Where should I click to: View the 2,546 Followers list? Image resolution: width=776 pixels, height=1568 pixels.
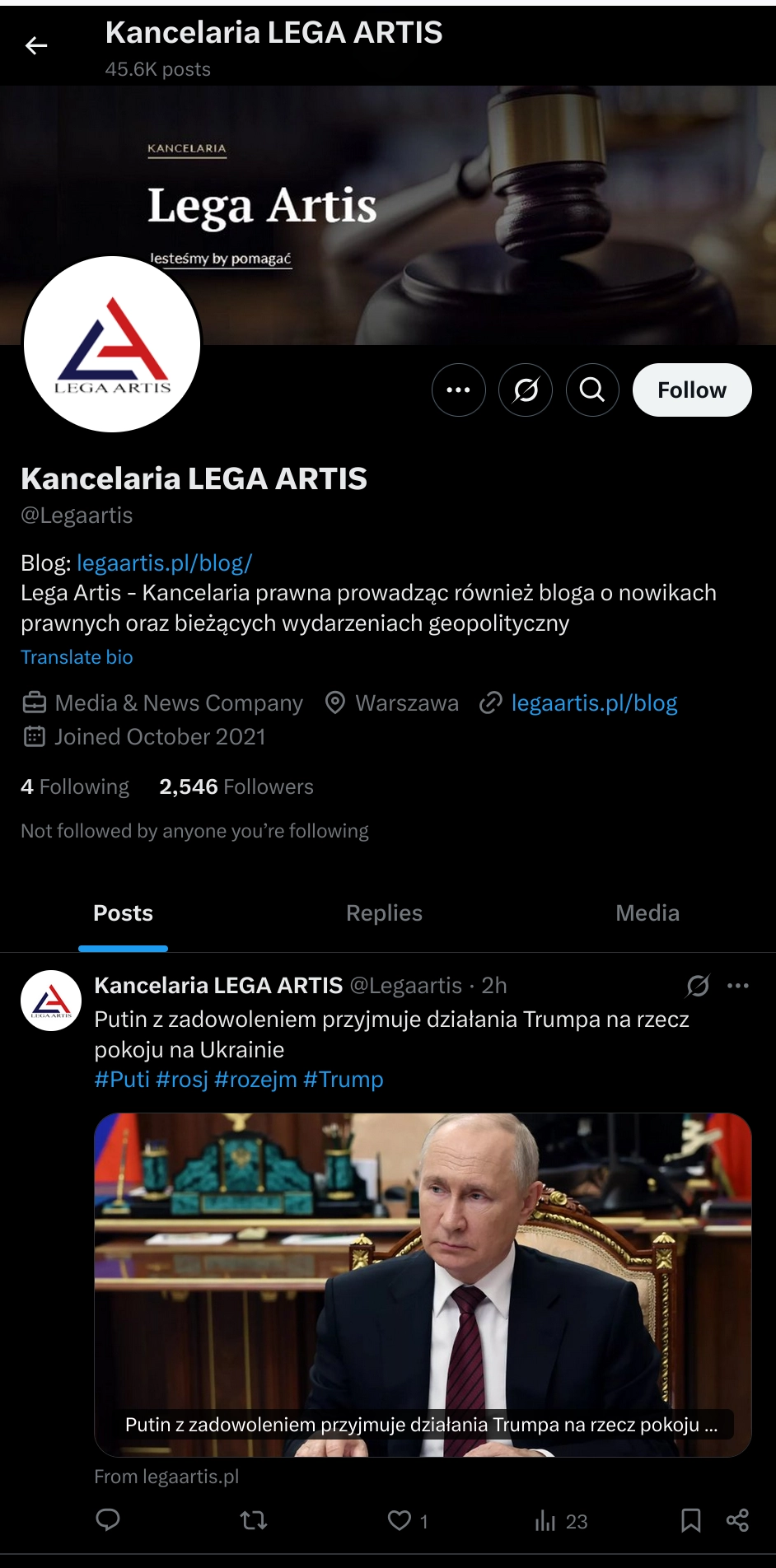click(236, 787)
